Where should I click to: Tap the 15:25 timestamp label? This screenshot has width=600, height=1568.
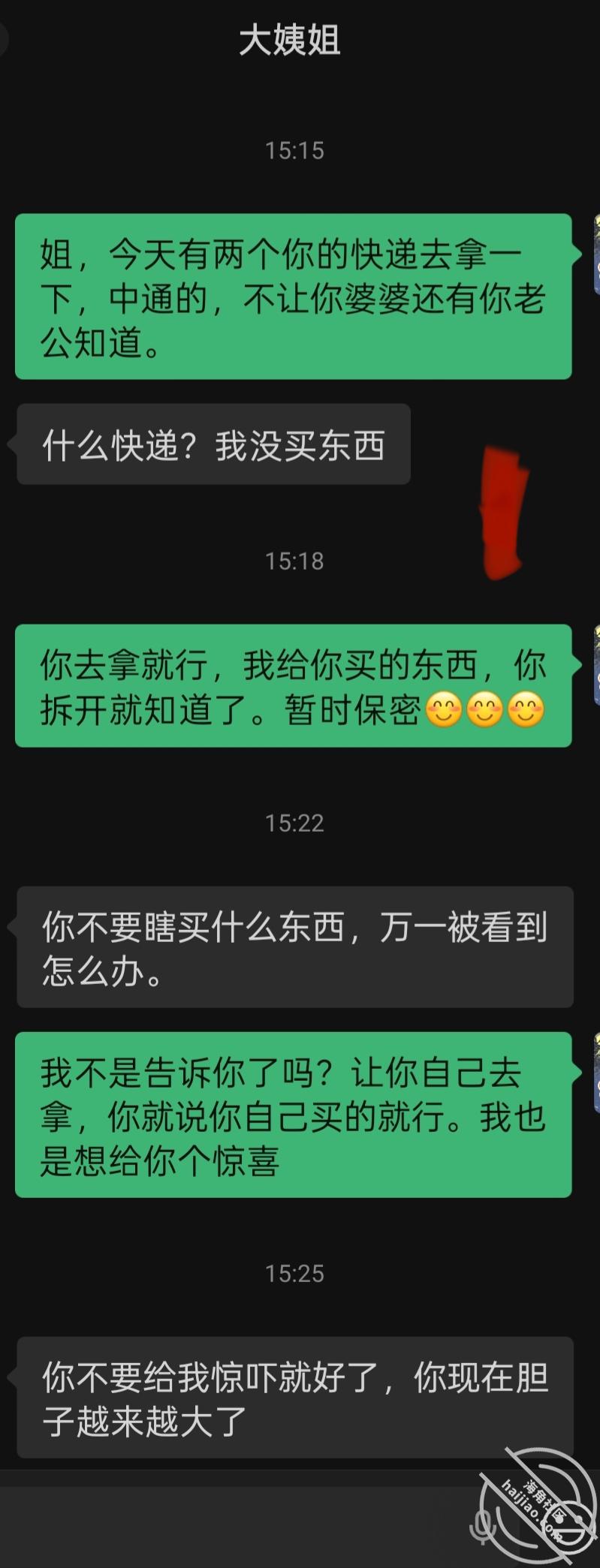pyautogui.click(x=297, y=1274)
